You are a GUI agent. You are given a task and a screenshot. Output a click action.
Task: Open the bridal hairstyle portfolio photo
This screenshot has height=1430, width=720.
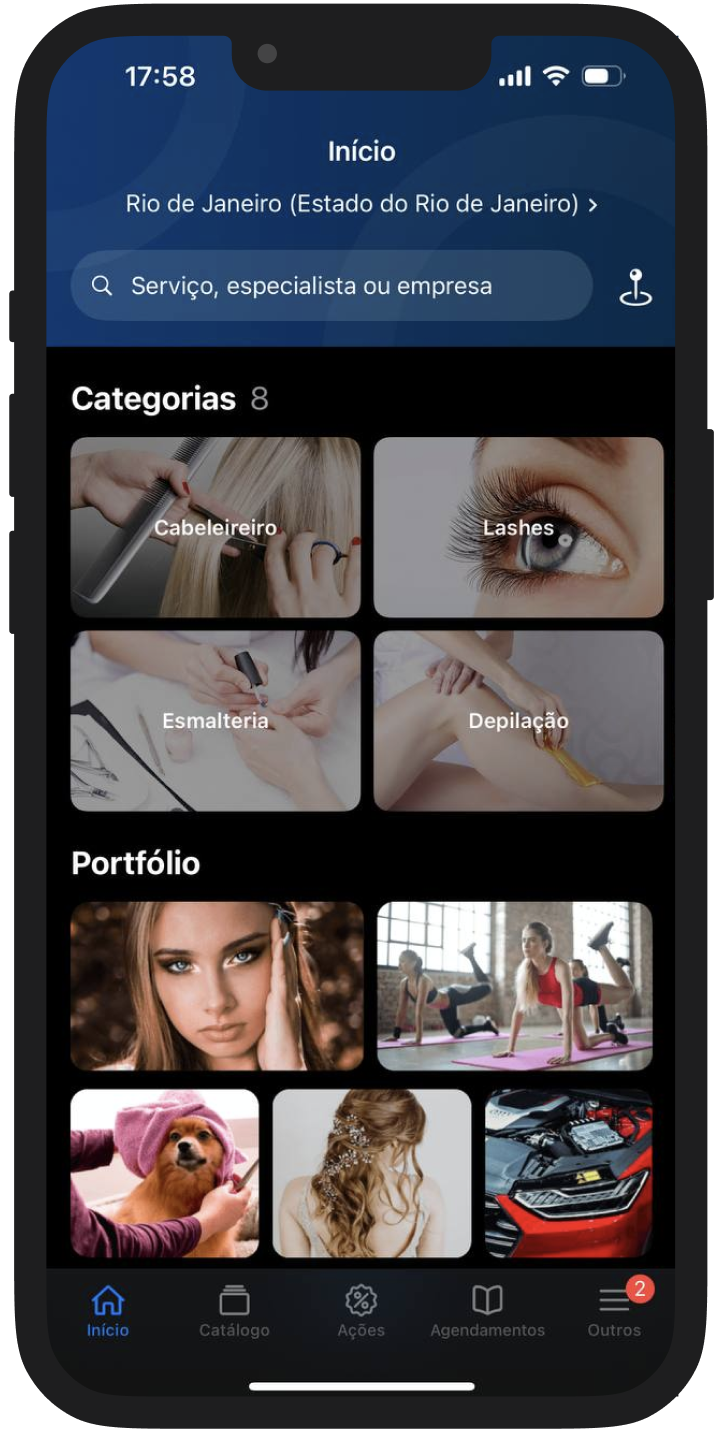click(371, 1173)
